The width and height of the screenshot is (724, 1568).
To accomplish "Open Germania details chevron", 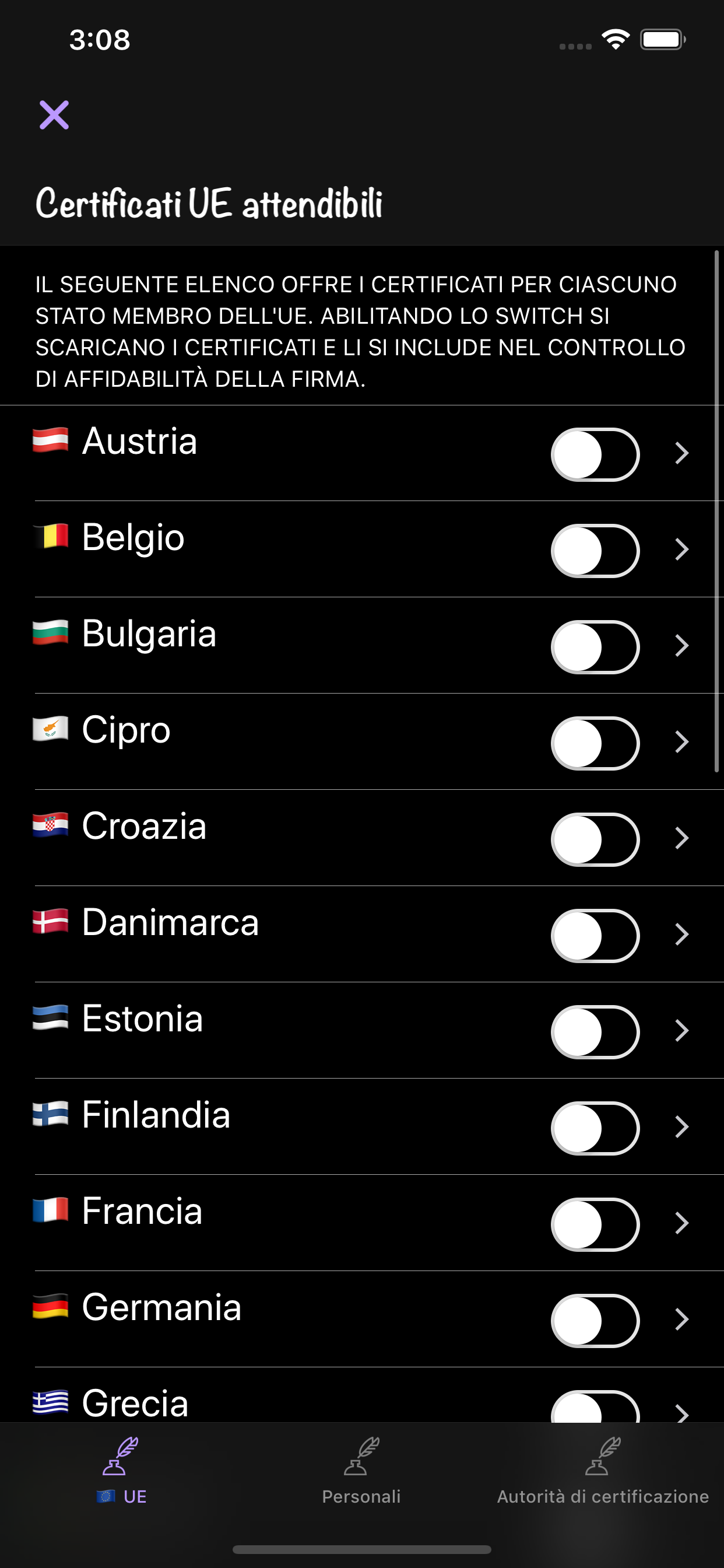I will (681, 1319).
